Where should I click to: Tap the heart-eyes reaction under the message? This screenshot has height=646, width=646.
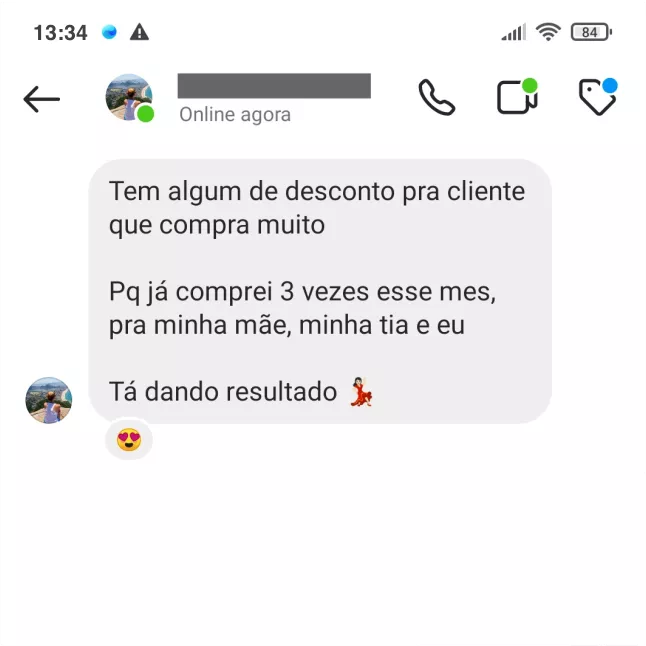129,439
